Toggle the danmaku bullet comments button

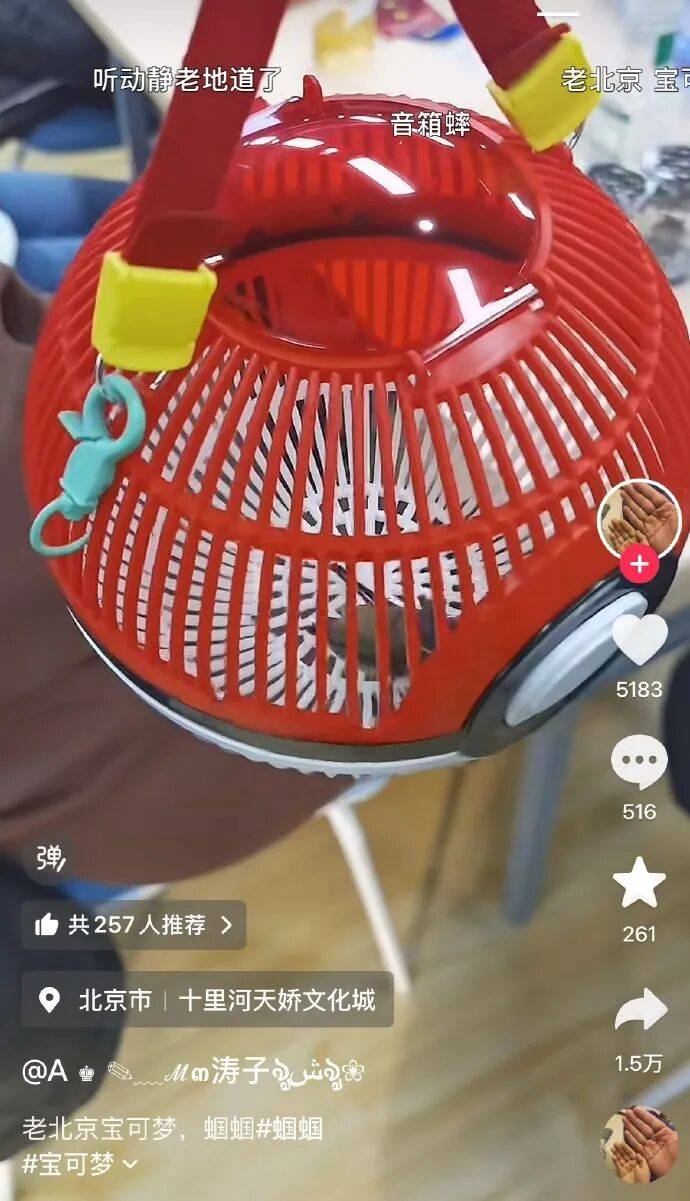click(x=49, y=858)
